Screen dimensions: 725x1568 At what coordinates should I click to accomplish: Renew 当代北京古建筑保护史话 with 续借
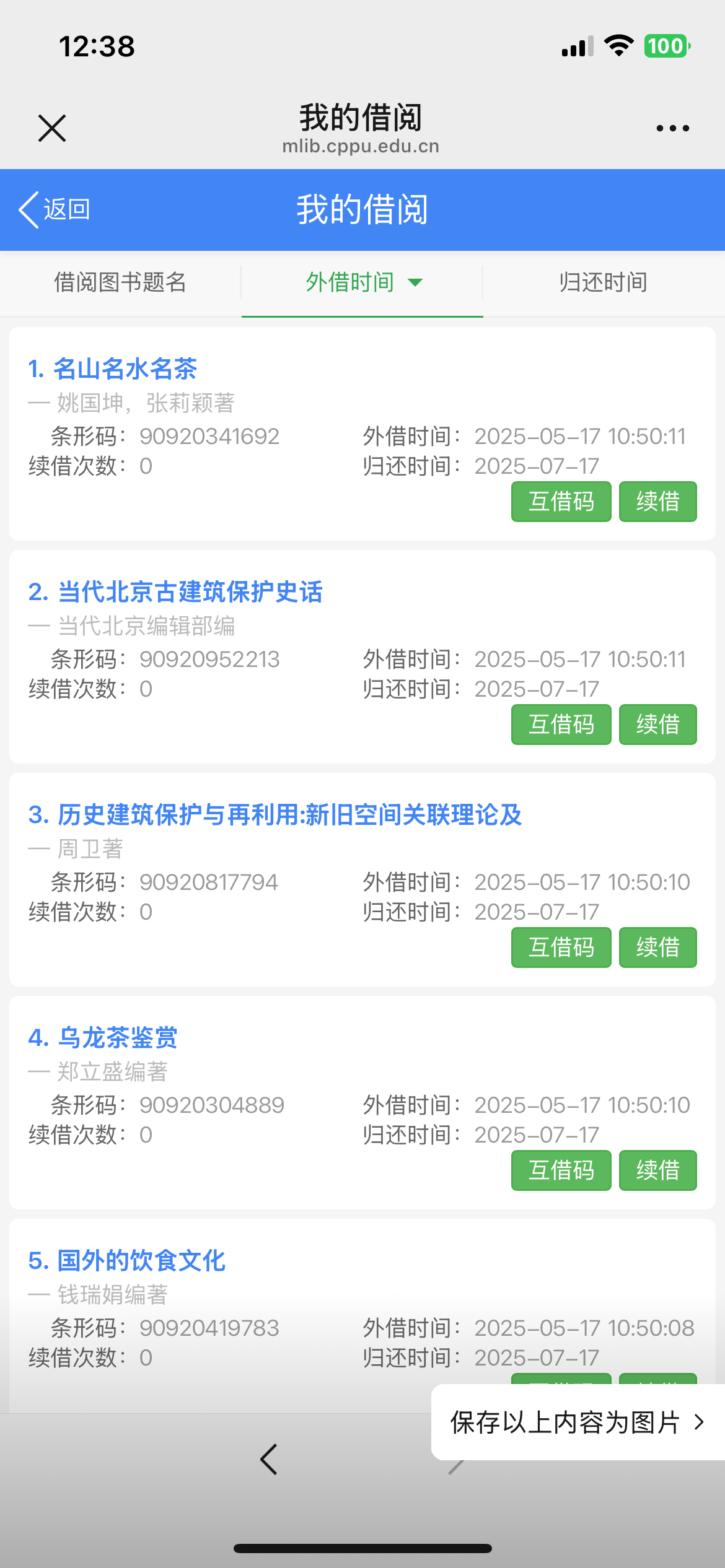pyautogui.click(x=657, y=725)
